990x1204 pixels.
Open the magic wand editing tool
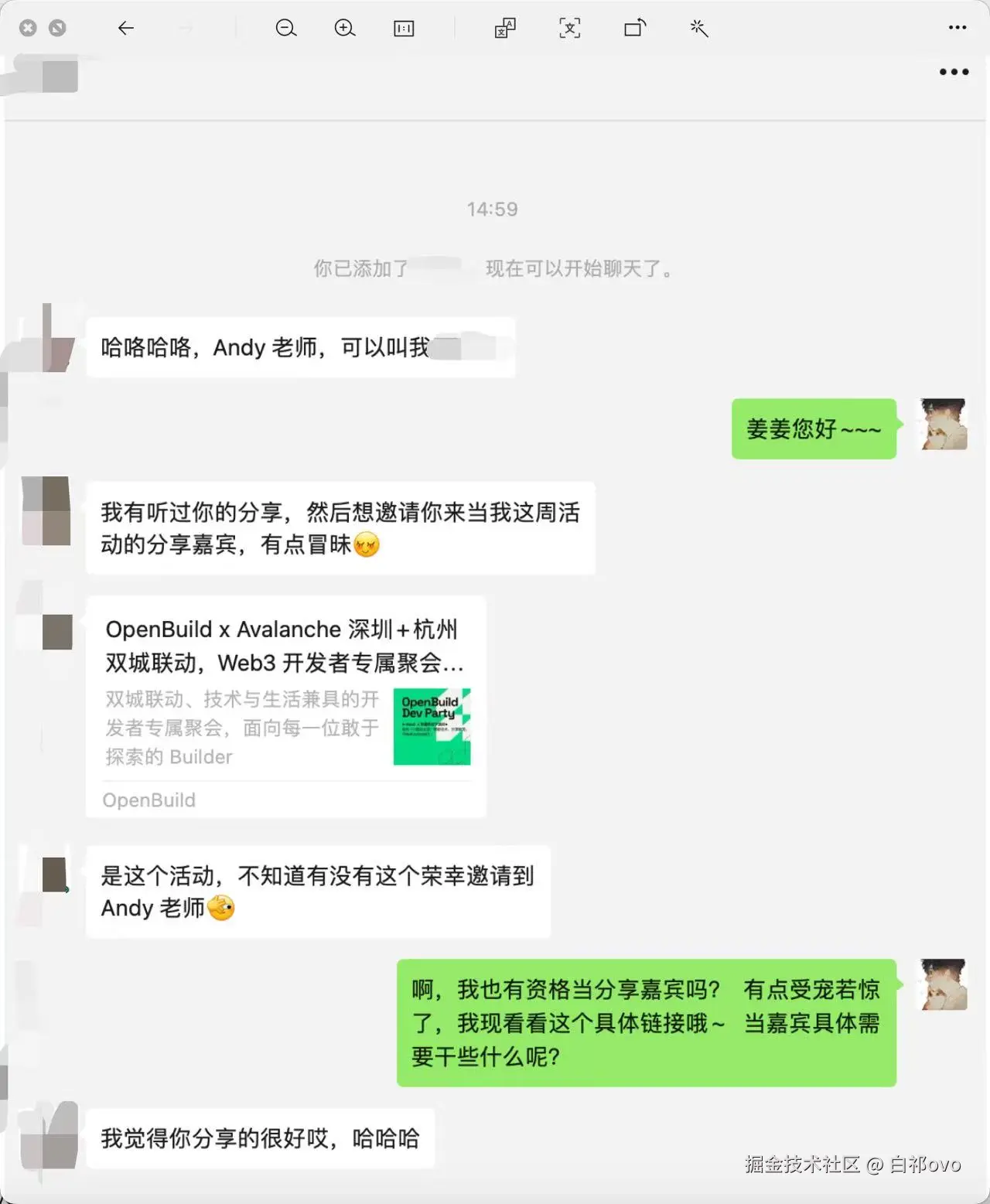pos(699,29)
